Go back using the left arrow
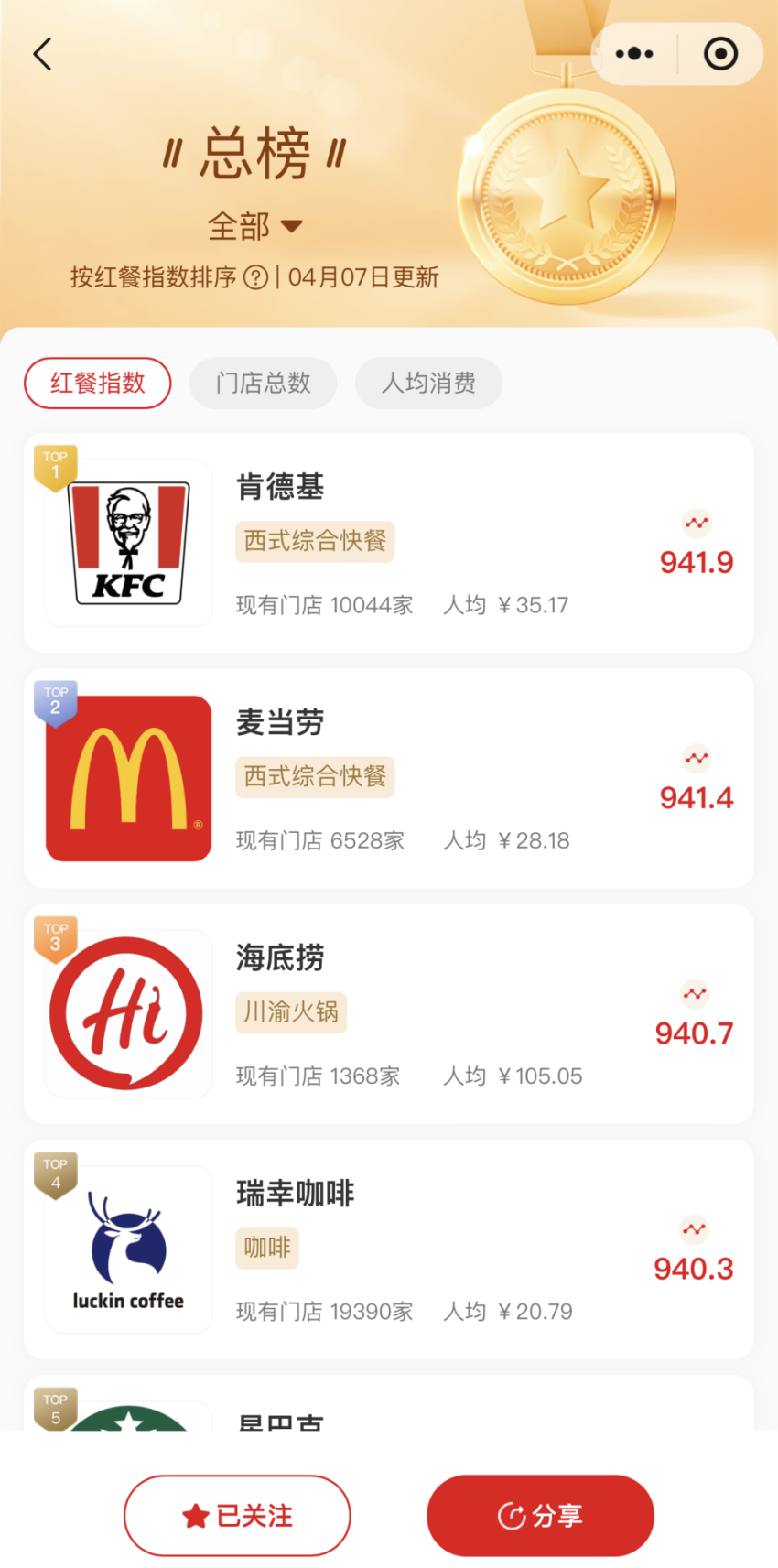The height and width of the screenshot is (1568, 778). pyautogui.click(x=40, y=54)
